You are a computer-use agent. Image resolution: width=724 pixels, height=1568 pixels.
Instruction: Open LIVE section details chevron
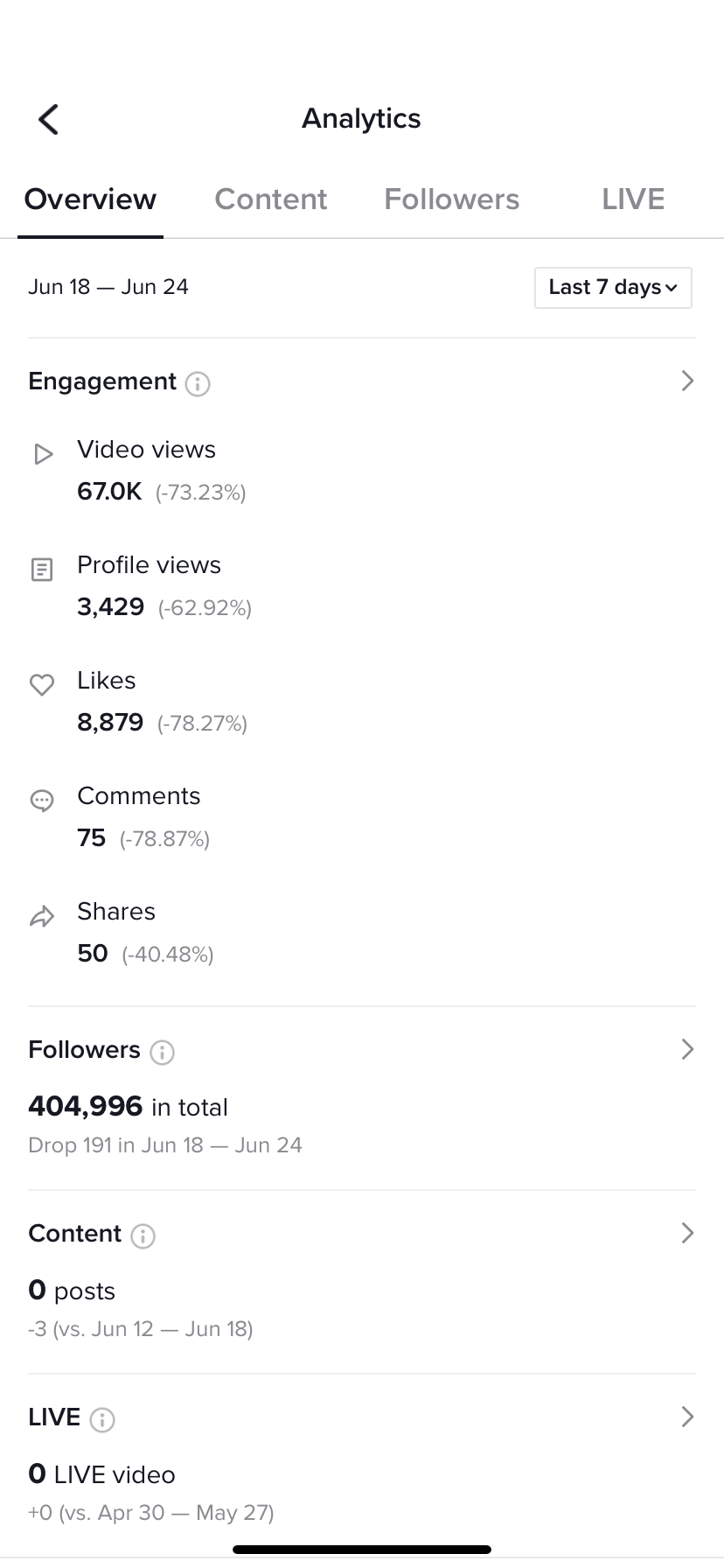pyautogui.click(x=687, y=1417)
